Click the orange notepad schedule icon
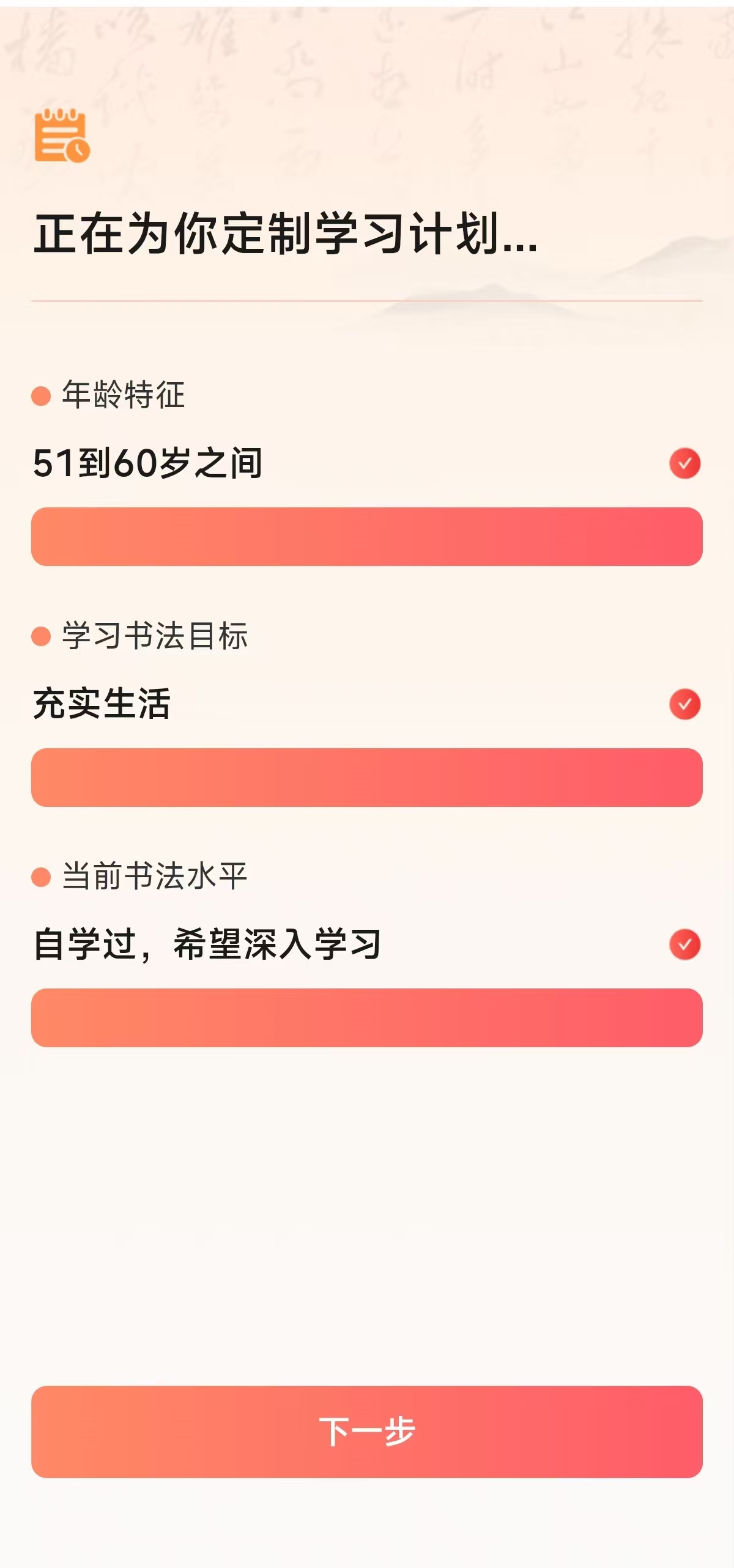This screenshot has width=734, height=1568. [61, 136]
